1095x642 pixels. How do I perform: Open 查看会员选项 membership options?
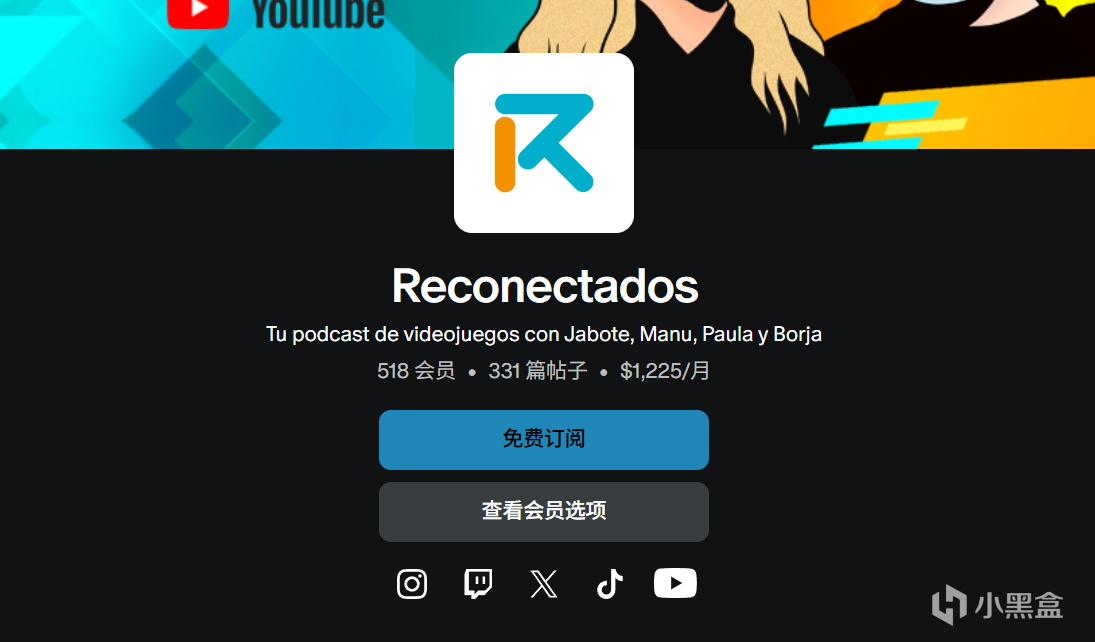(x=543, y=511)
